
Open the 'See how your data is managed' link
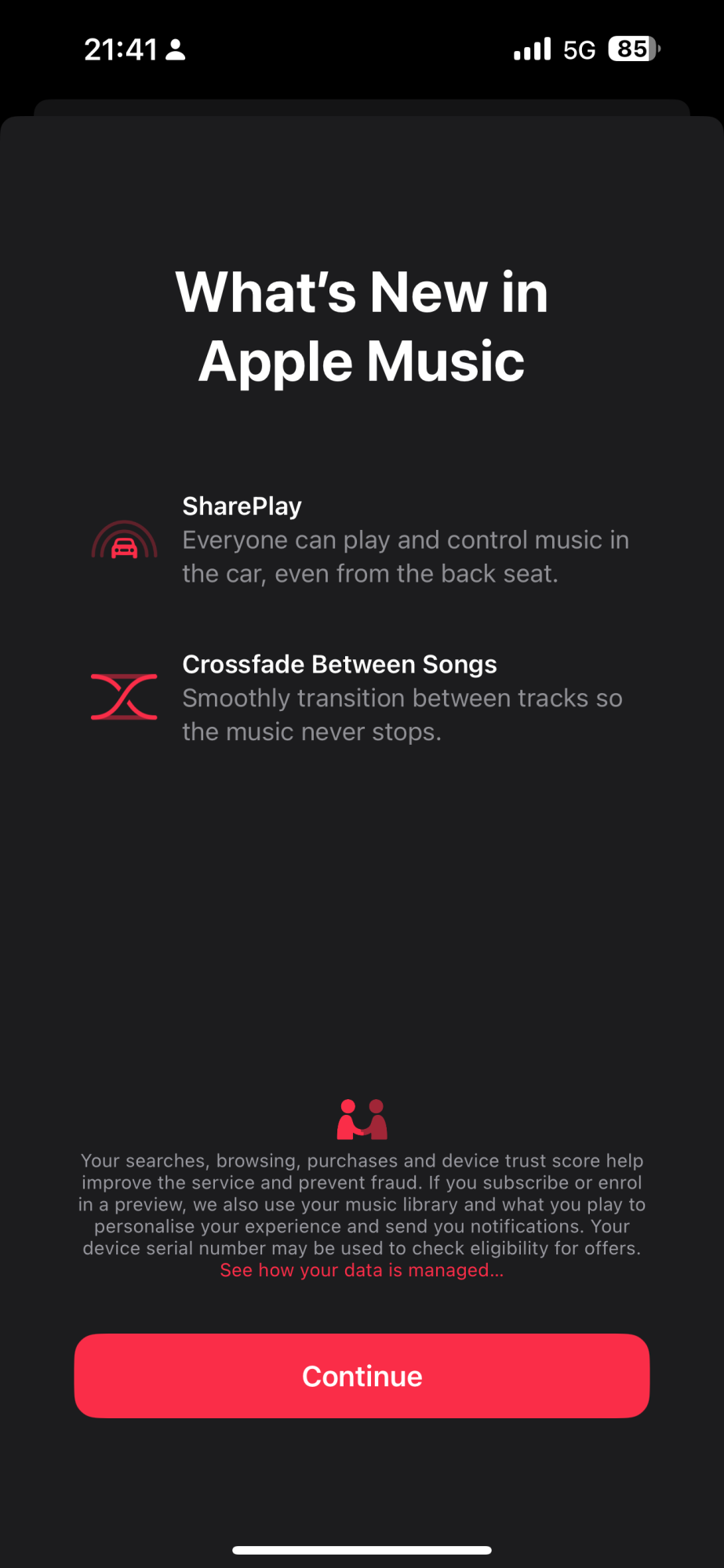coord(362,1270)
